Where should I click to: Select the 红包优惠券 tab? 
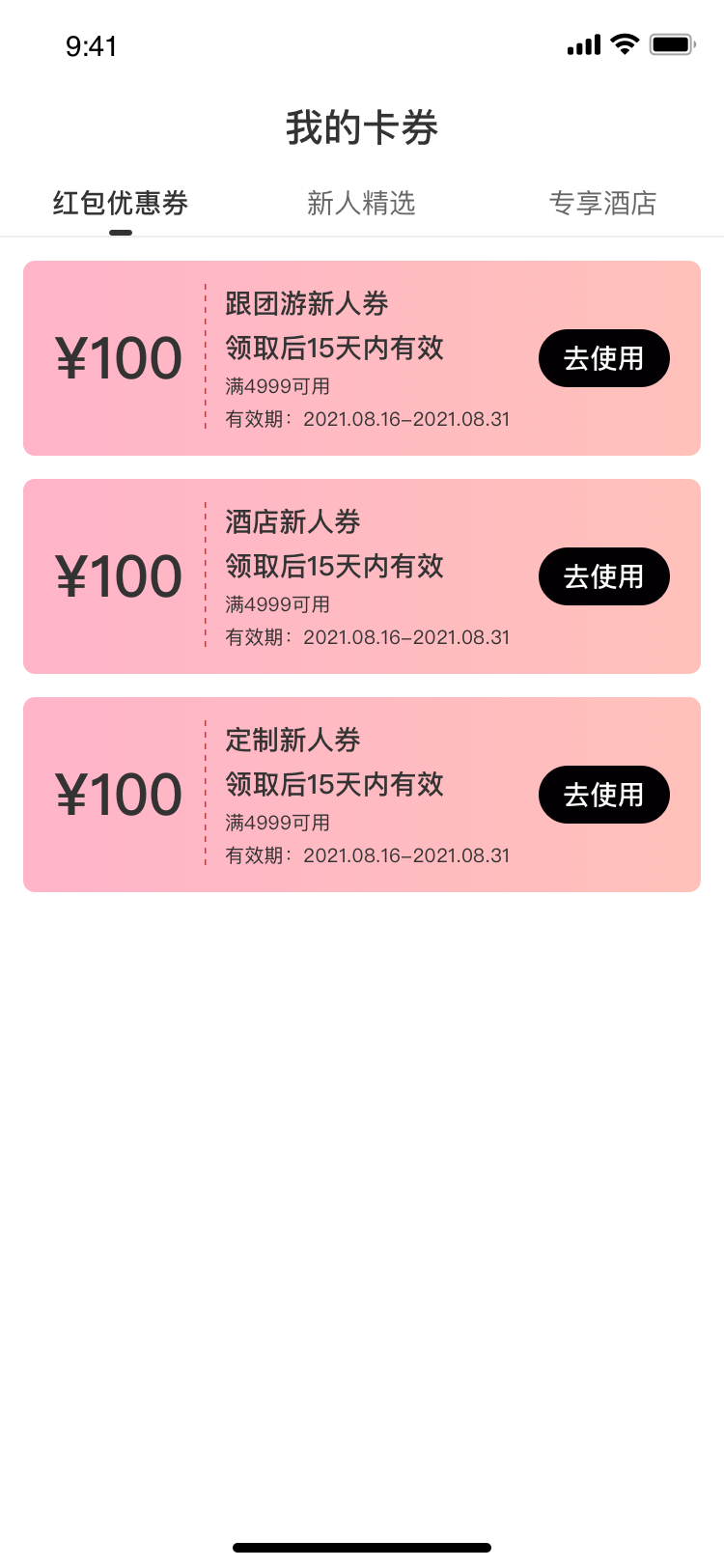click(121, 204)
